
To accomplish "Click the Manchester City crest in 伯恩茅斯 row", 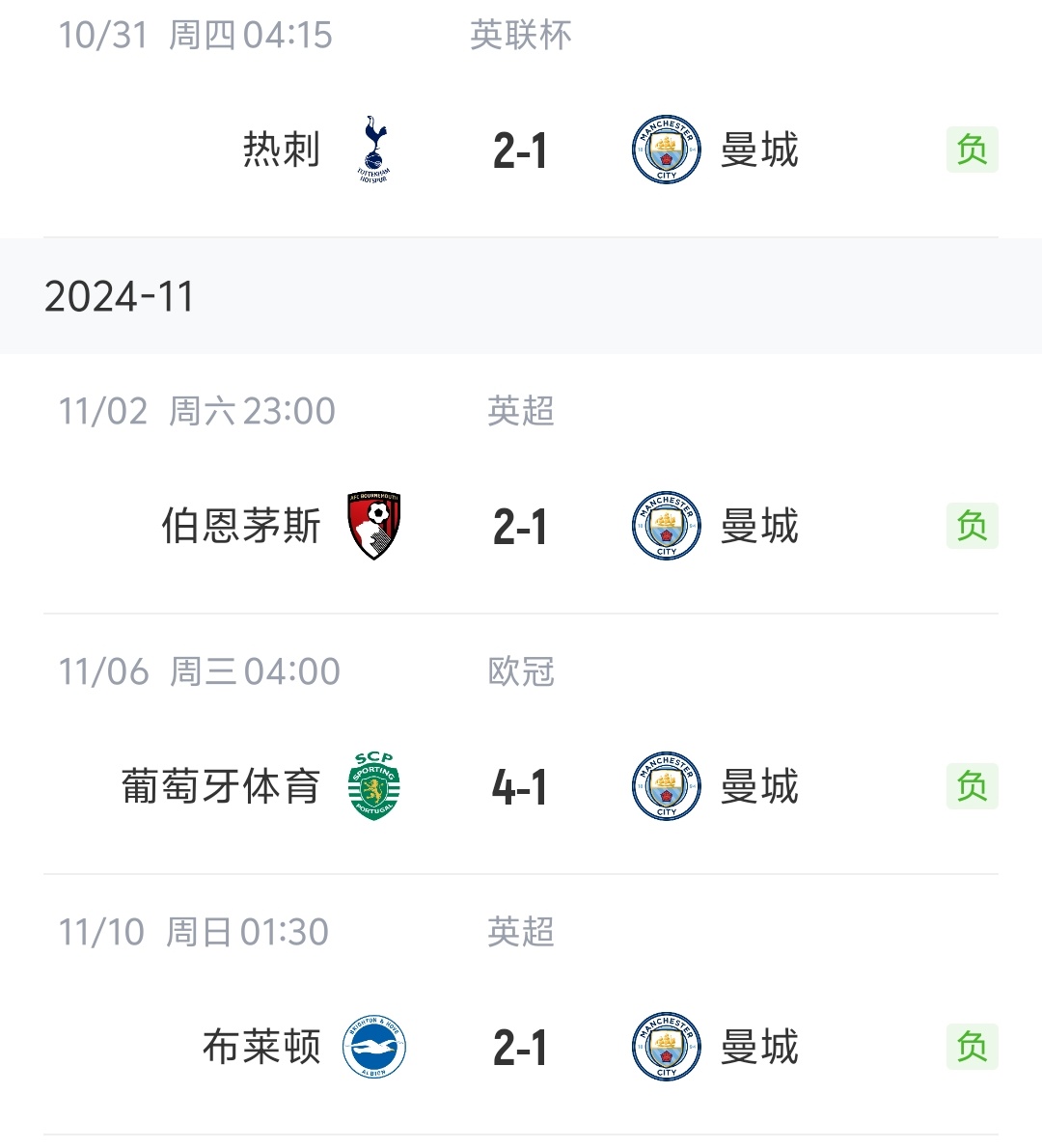I will pos(666,526).
